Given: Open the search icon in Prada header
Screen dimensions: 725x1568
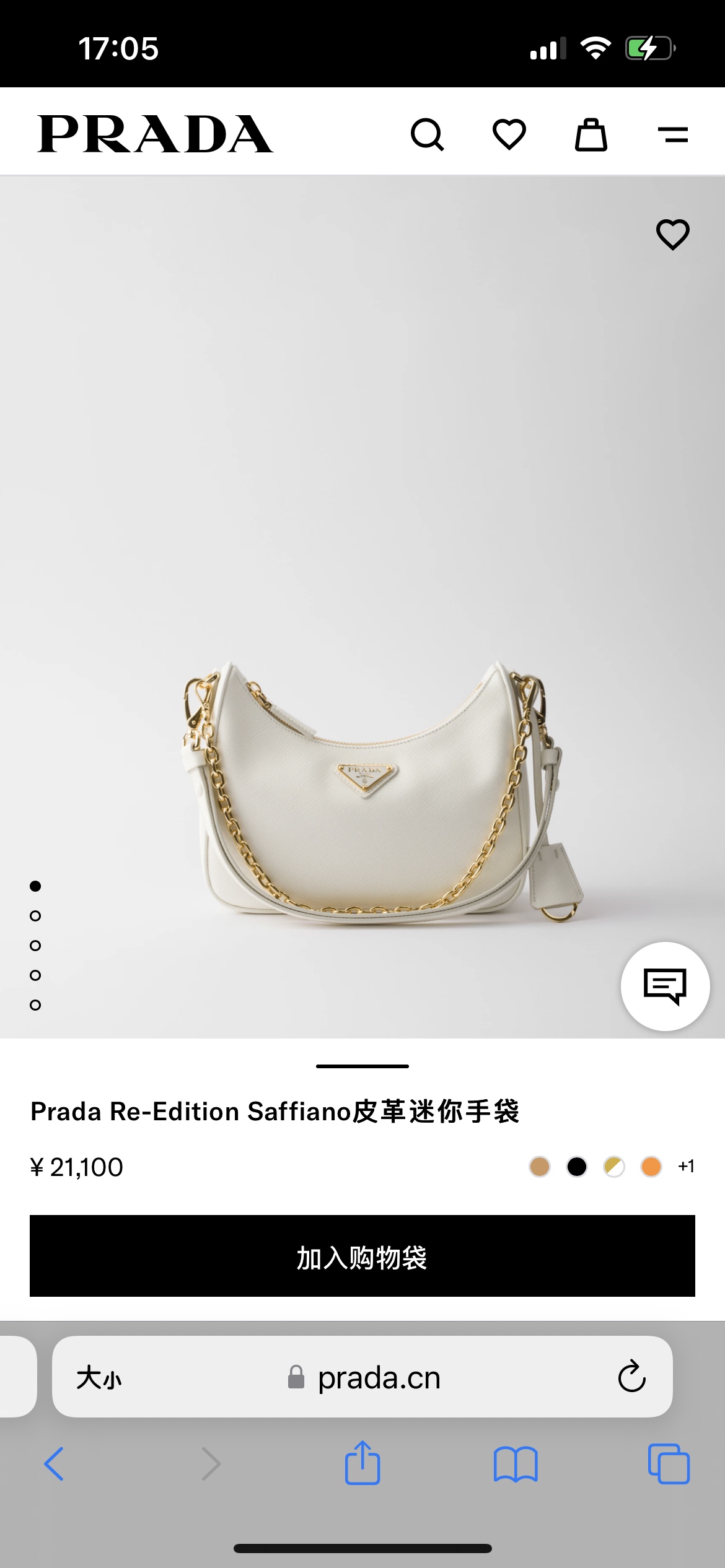Looking at the screenshot, I should 427,134.
